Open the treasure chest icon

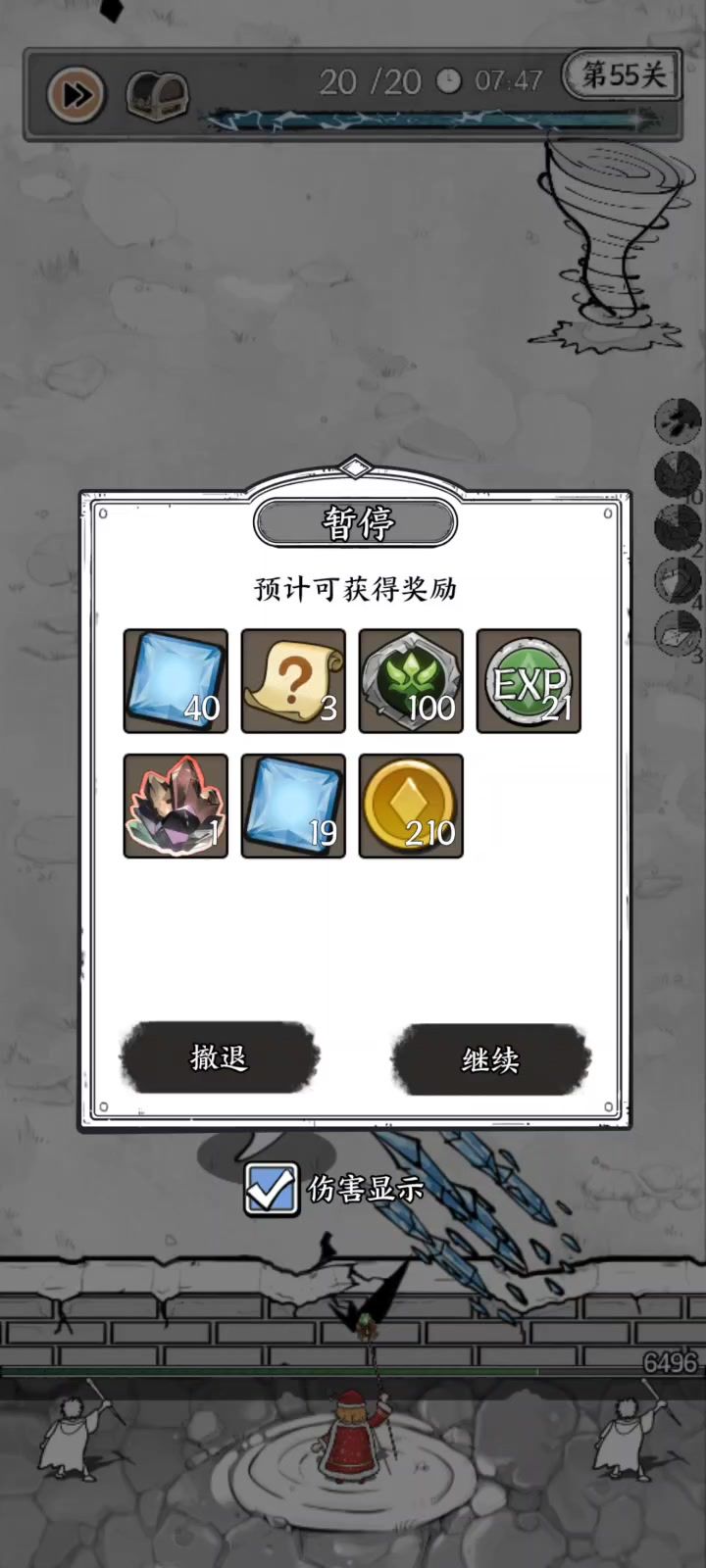tap(157, 96)
